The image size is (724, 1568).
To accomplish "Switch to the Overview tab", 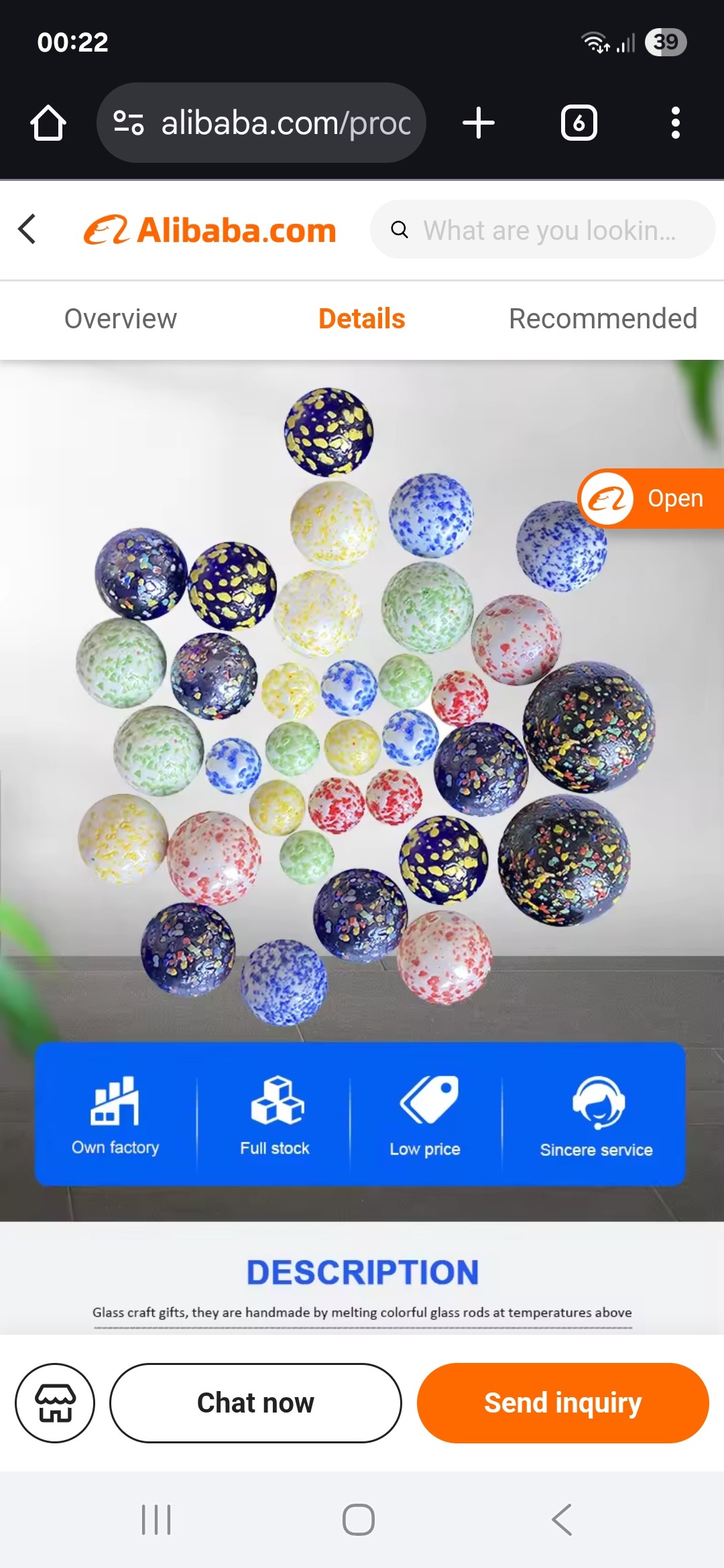I will (x=121, y=319).
